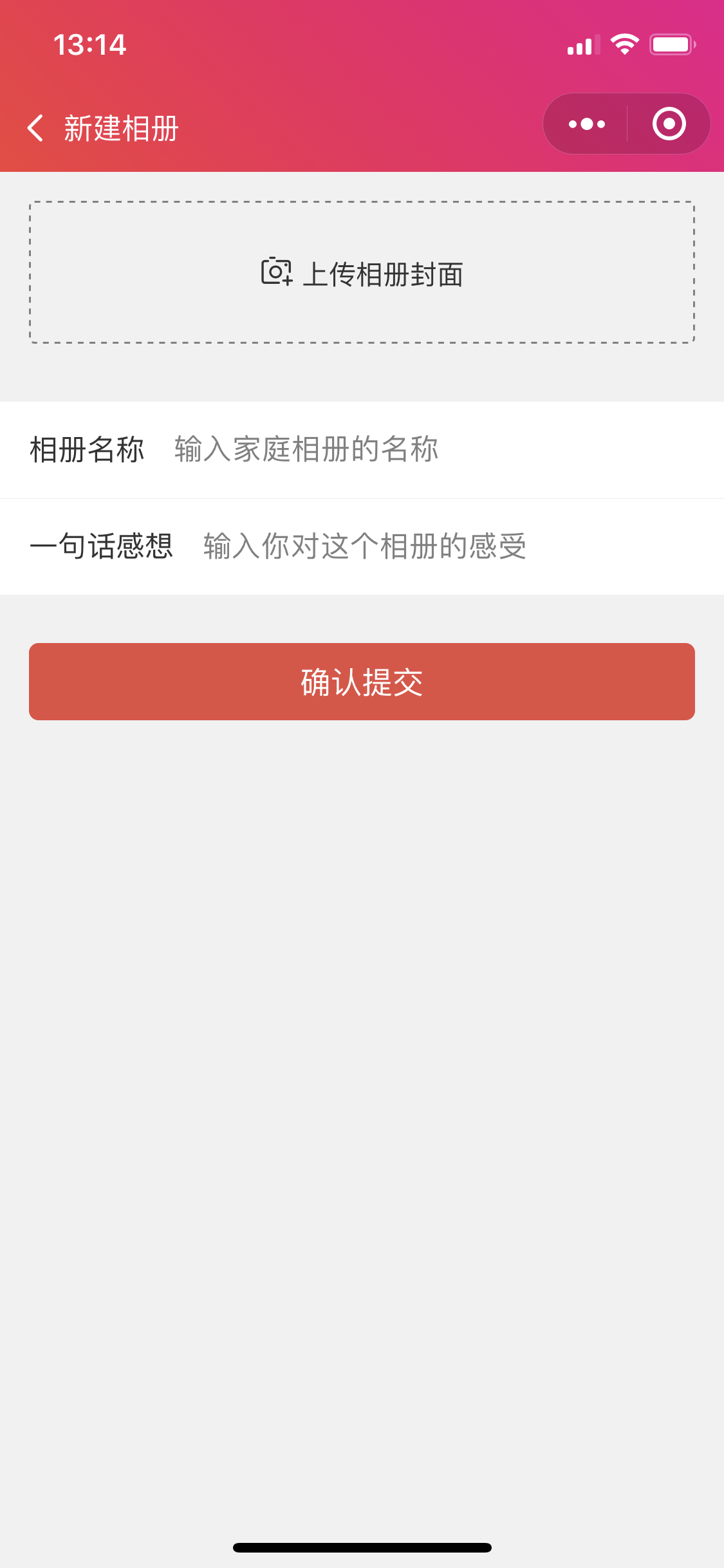Go back from 新建相册 page
Screen dimensions: 724x1568
[x=35, y=128]
